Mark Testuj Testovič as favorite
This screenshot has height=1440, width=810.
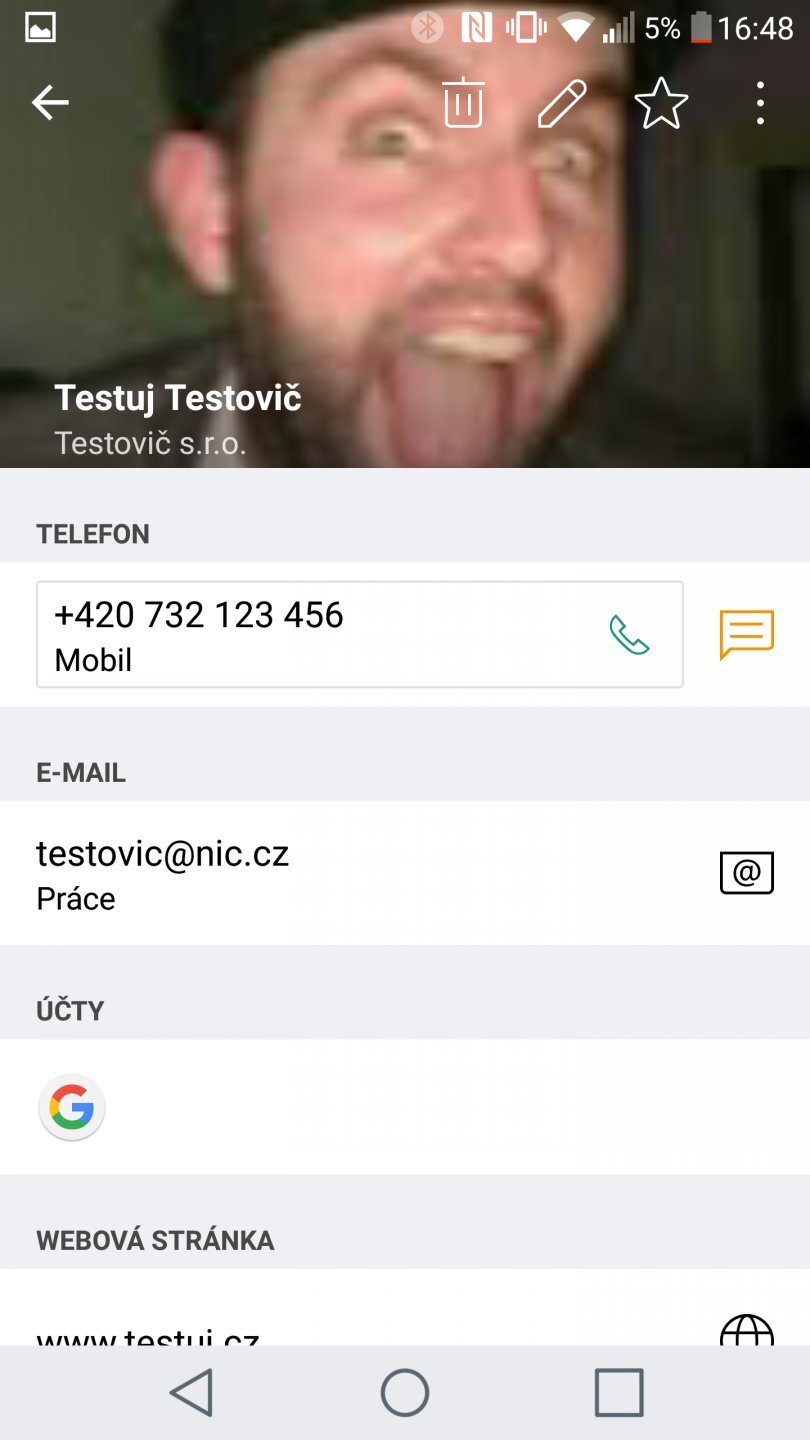pyautogui.click(x=661, y=103)
